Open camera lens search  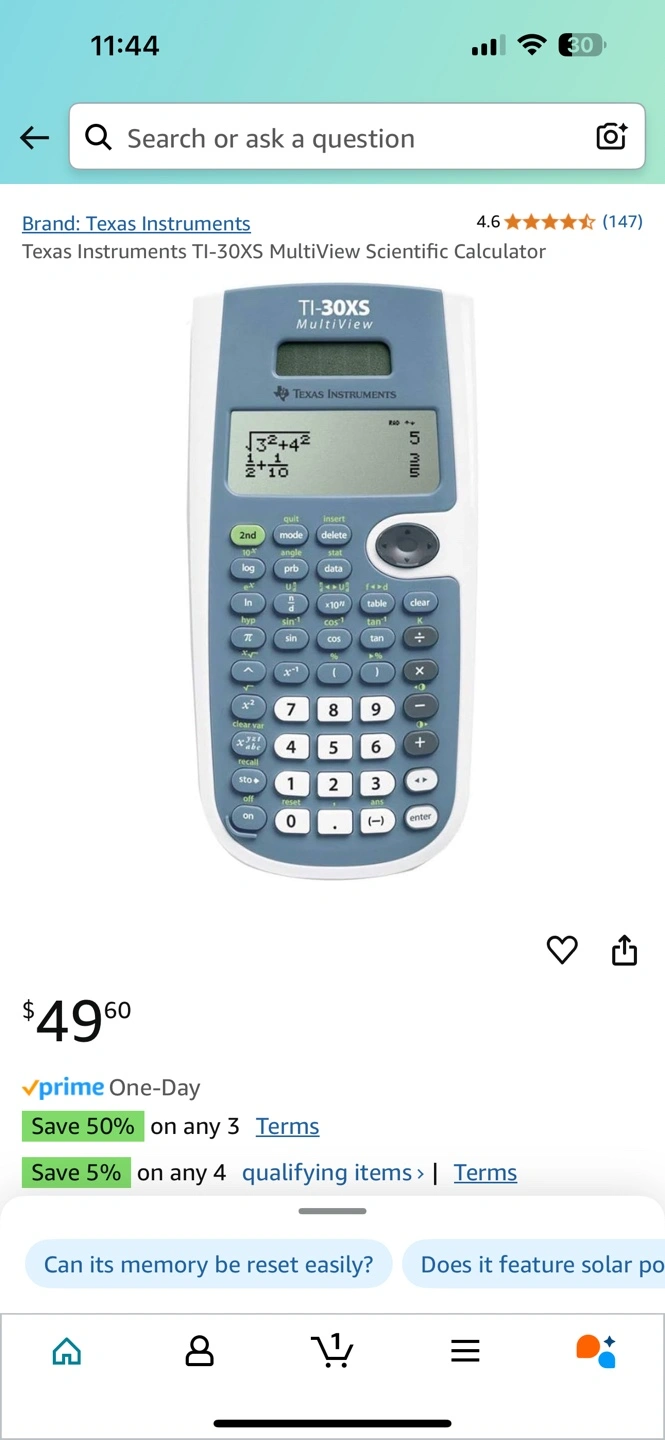pyautogui.click(x=611, y=137)
